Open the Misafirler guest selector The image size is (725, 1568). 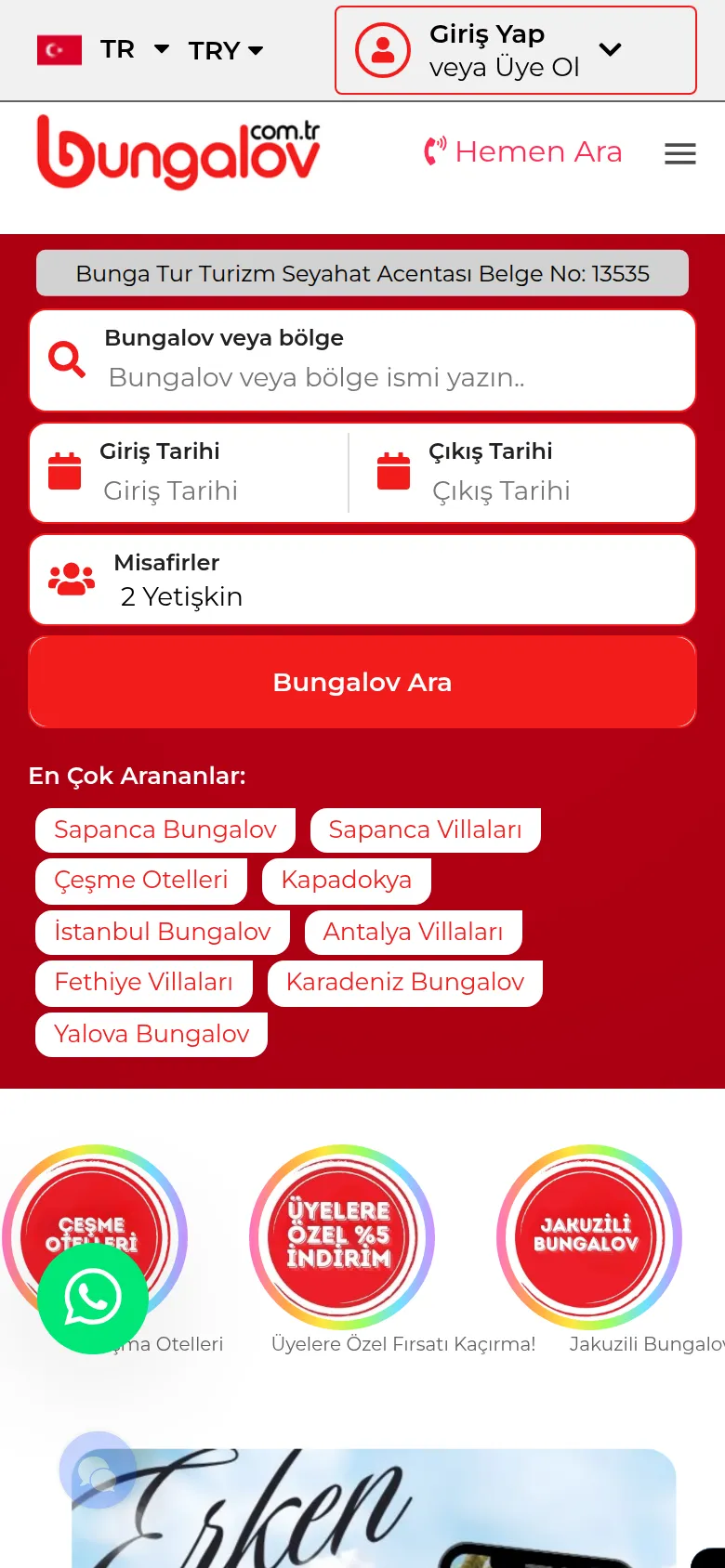[x=362, y=580]
